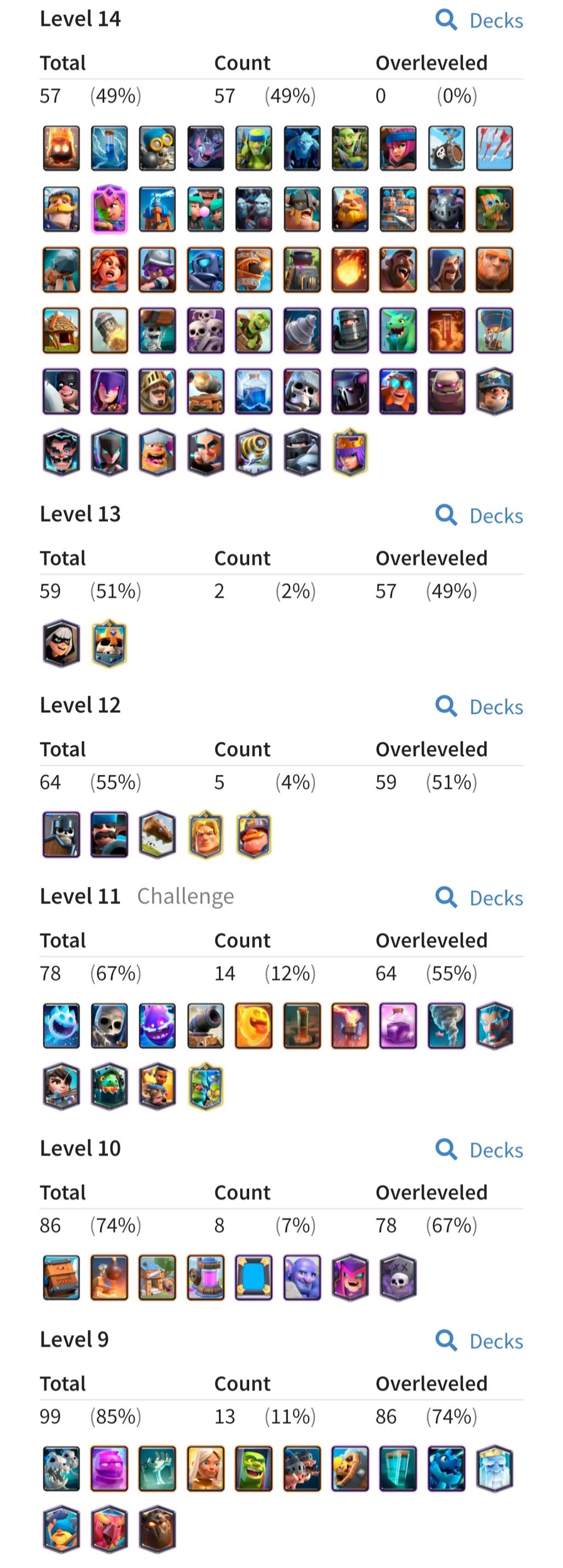Open Decks search for Level 14
Image resolution: width=563 pixels, height=1568 pixels.
click(480, 21)
